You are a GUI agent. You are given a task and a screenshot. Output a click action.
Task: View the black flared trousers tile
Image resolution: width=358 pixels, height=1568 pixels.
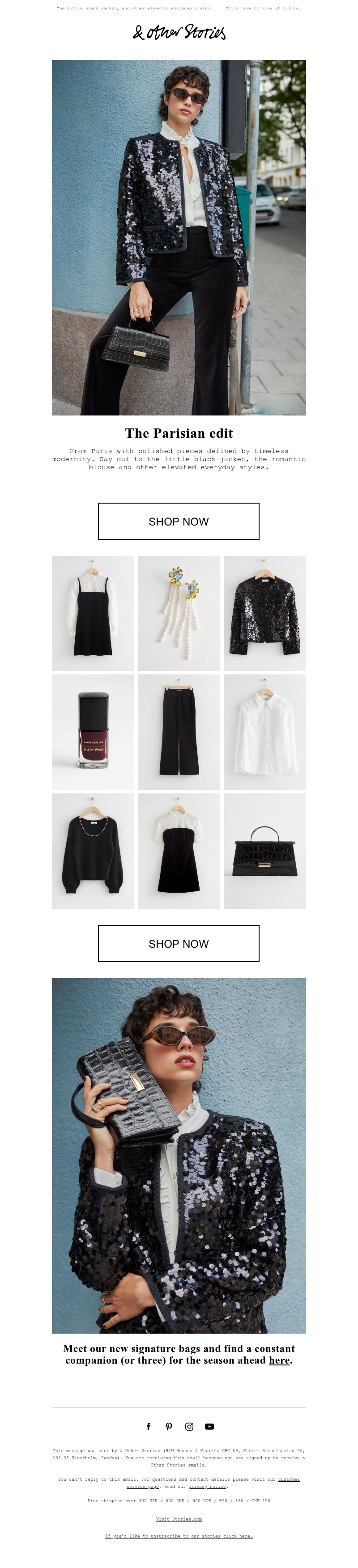(179, 732)
